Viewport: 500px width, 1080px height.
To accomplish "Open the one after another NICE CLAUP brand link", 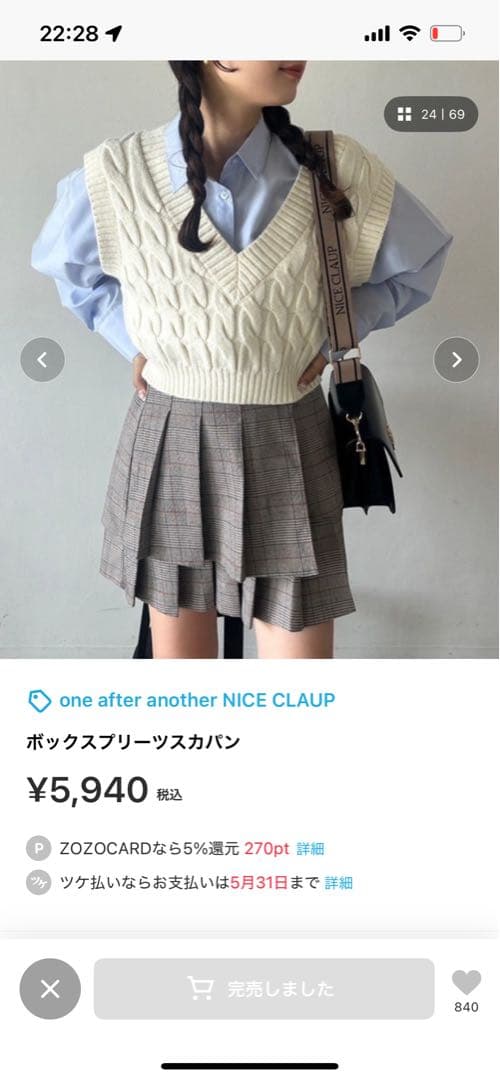I will 182,700.
